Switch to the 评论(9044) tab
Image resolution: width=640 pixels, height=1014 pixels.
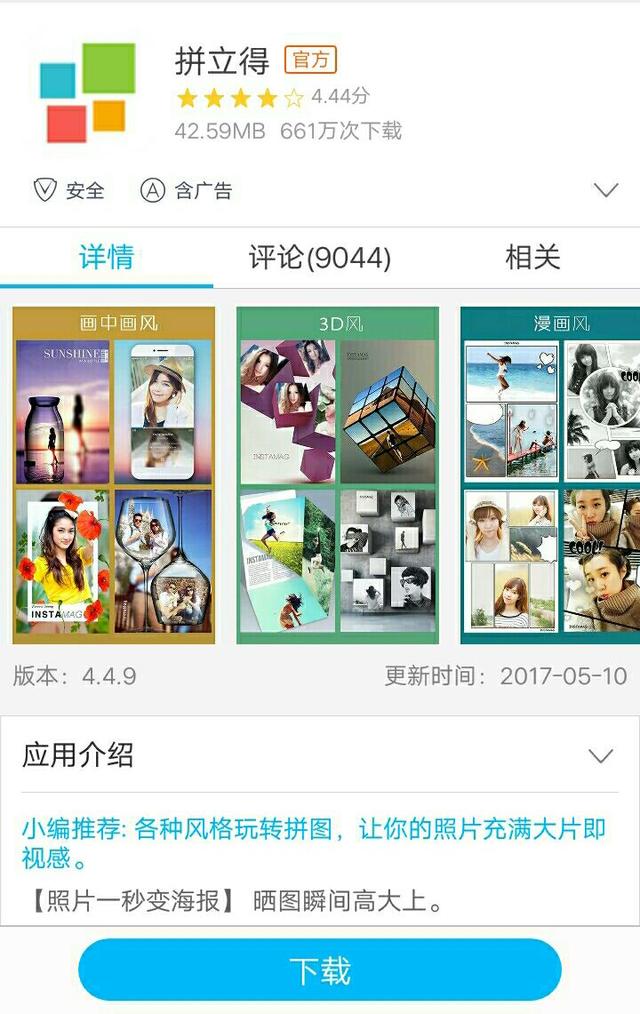click(320, 258)
